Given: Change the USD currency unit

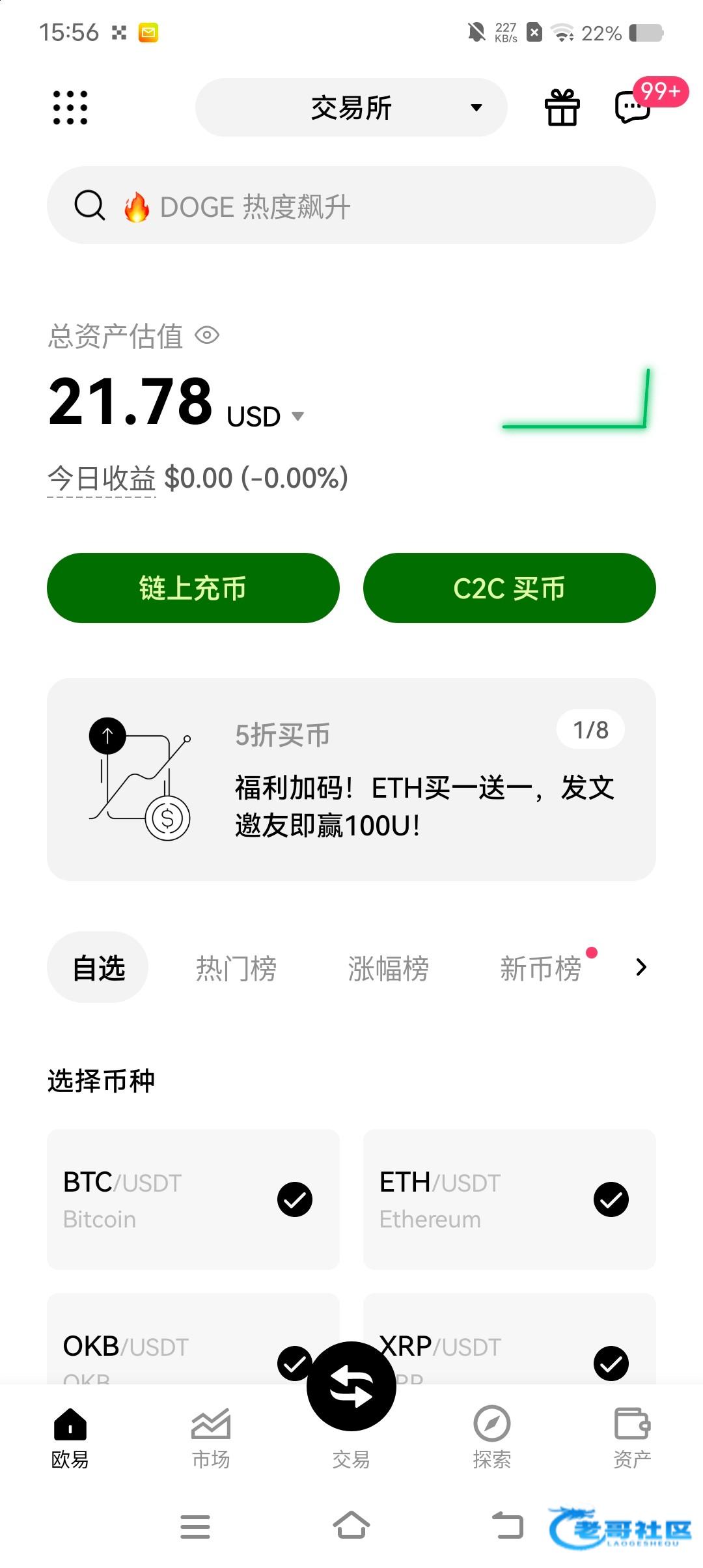Looking at the screenshot, I should [x=265, y=416].
